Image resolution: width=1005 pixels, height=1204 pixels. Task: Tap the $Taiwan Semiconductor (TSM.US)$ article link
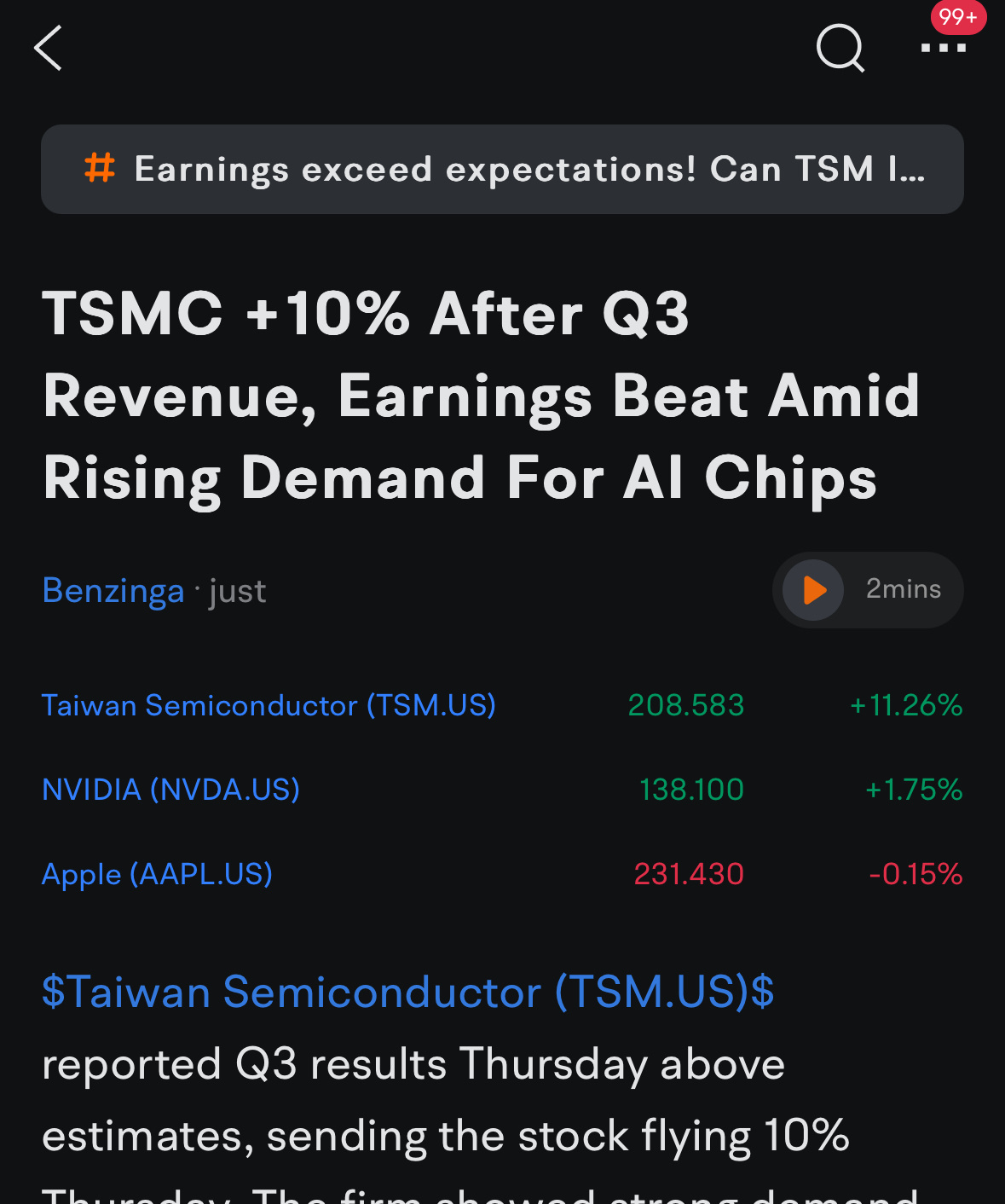408,992
